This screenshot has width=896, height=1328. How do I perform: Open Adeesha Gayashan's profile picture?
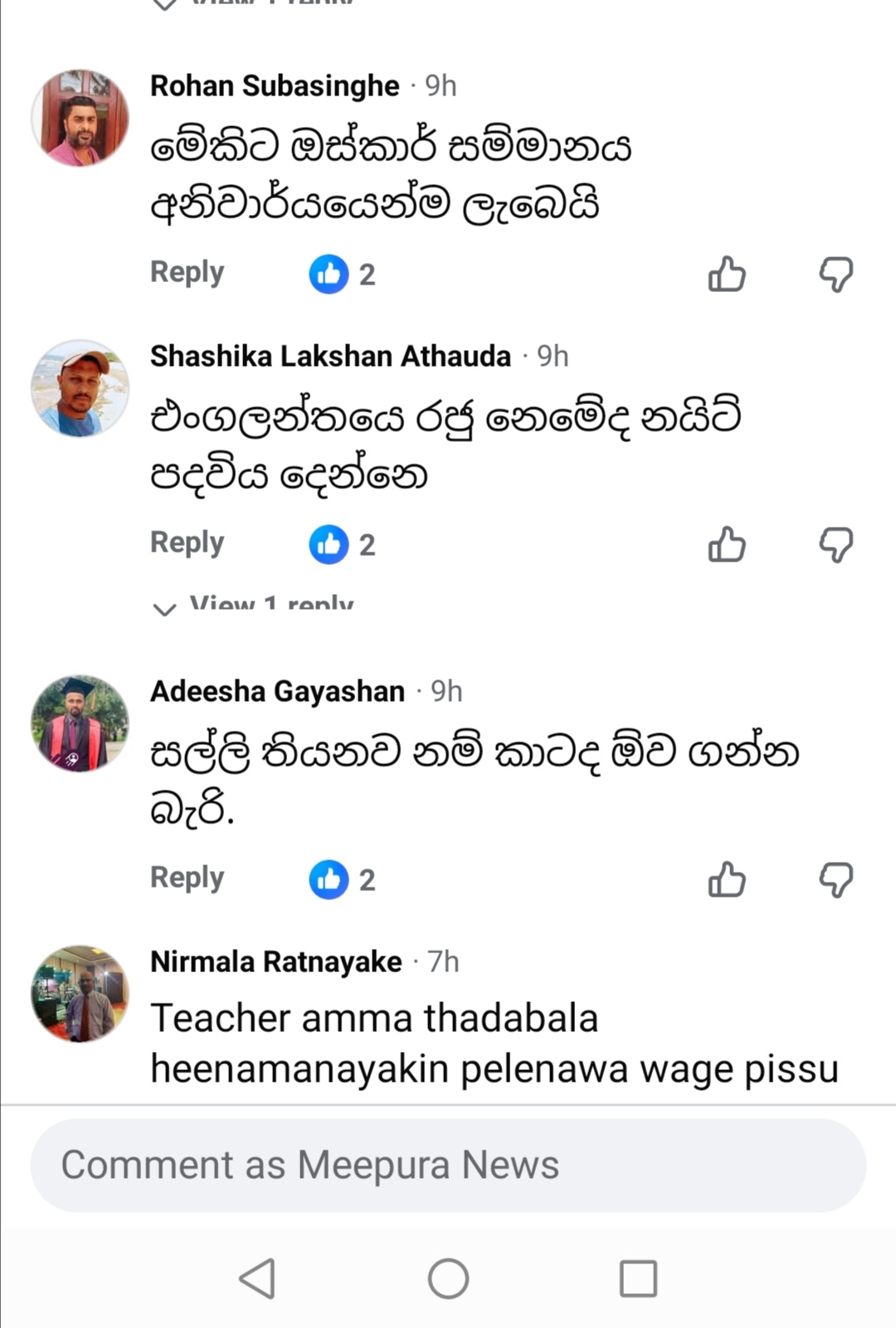coord(80,723)
